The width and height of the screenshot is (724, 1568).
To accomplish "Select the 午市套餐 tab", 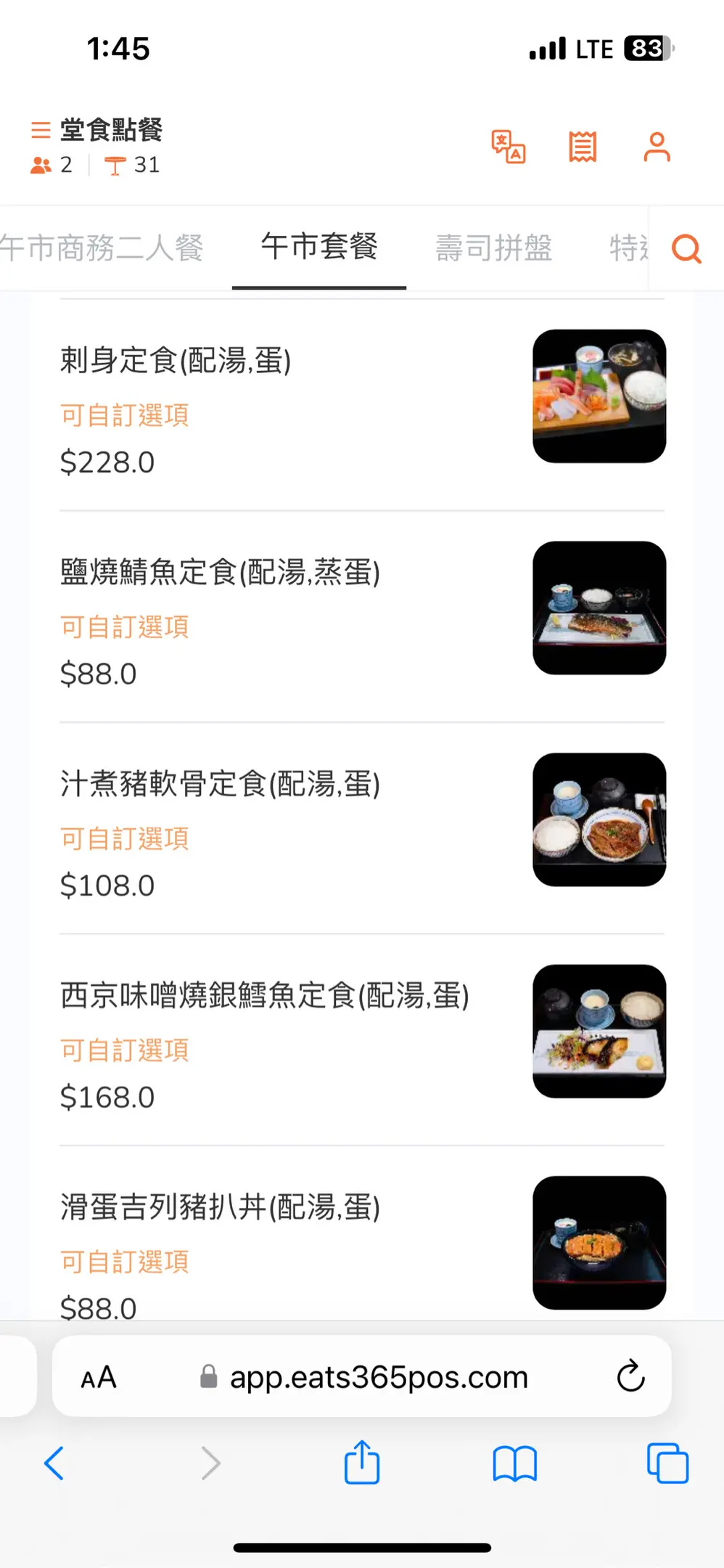I will [x=319, y=247].
